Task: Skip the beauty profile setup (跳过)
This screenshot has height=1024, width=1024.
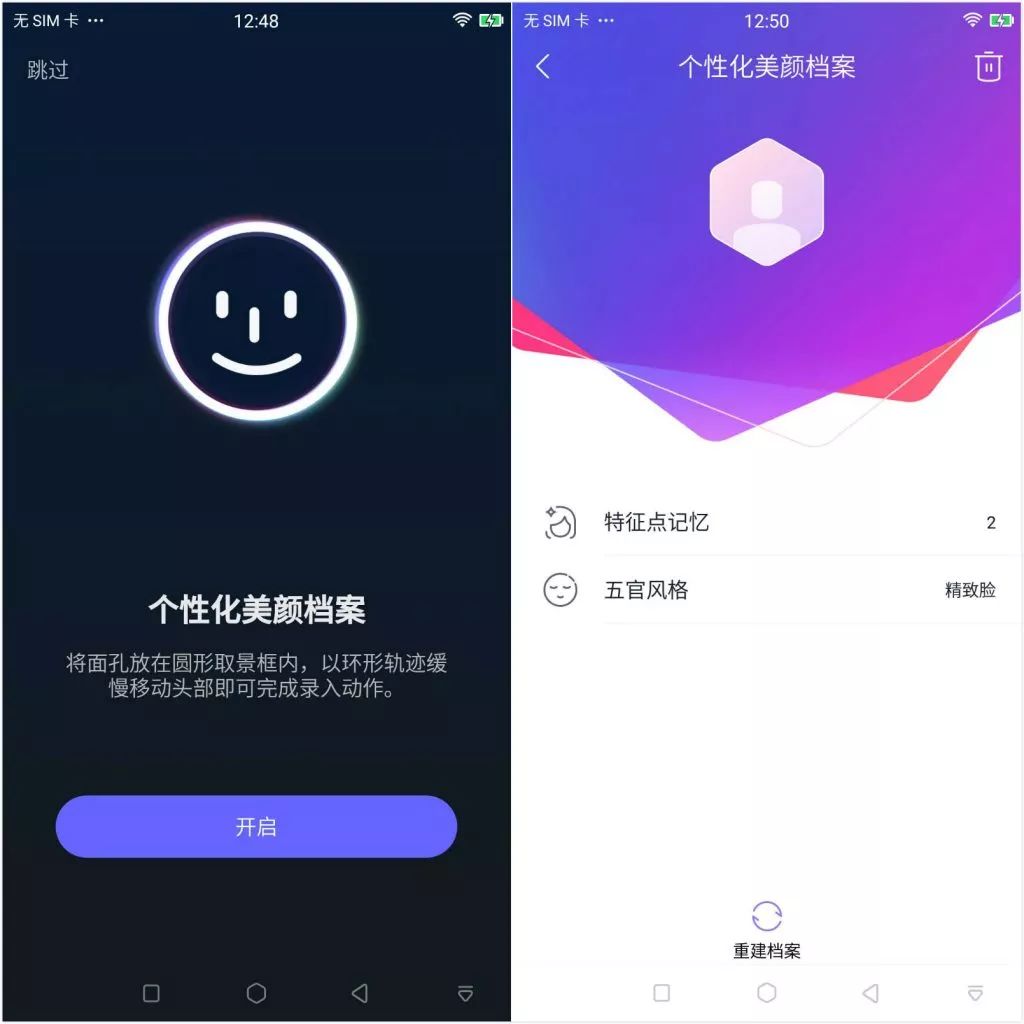Action: pyautogui.click(x=47, y=70)
